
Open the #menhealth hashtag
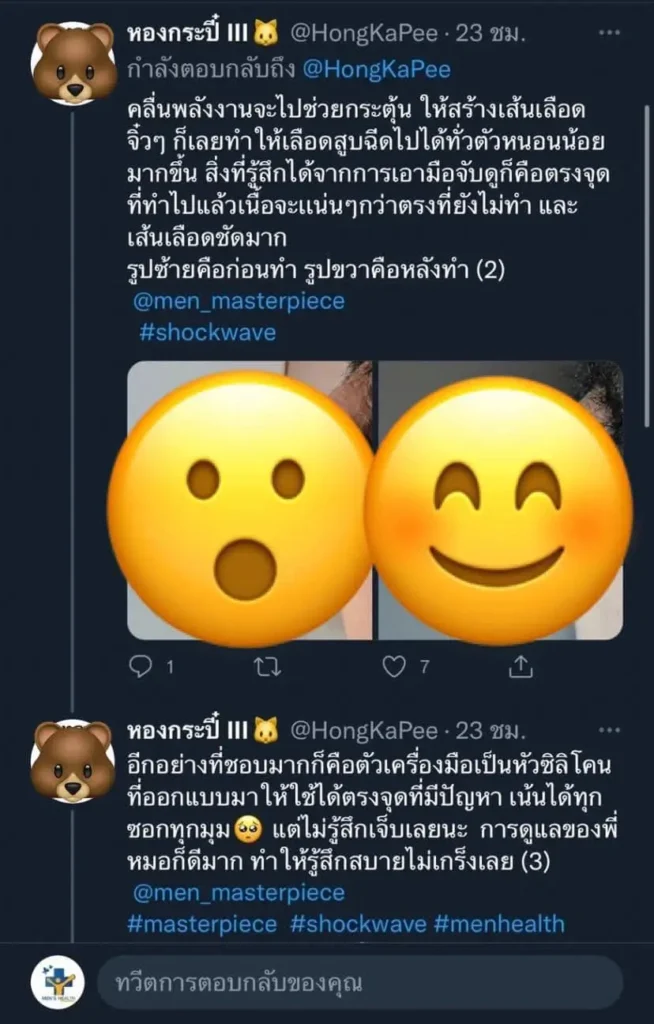coord(499,924)
